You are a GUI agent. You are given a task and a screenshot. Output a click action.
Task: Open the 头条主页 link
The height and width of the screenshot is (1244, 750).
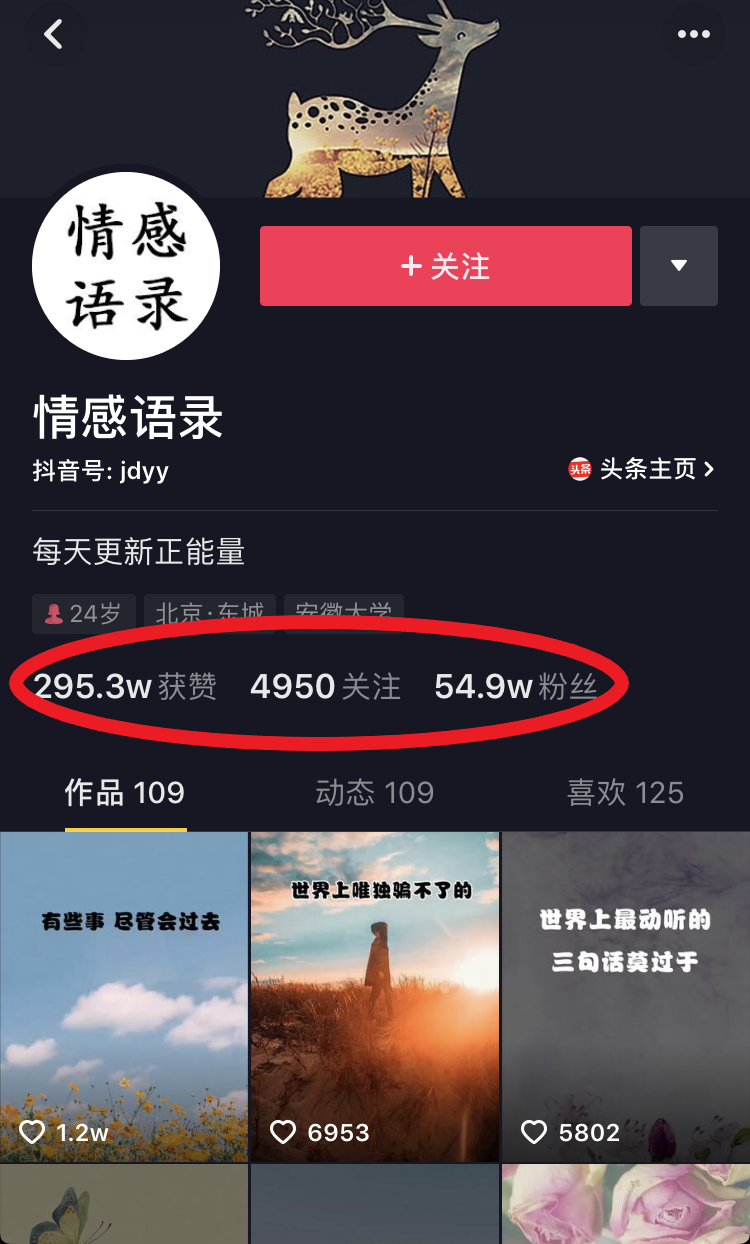[x=641, y=469]
